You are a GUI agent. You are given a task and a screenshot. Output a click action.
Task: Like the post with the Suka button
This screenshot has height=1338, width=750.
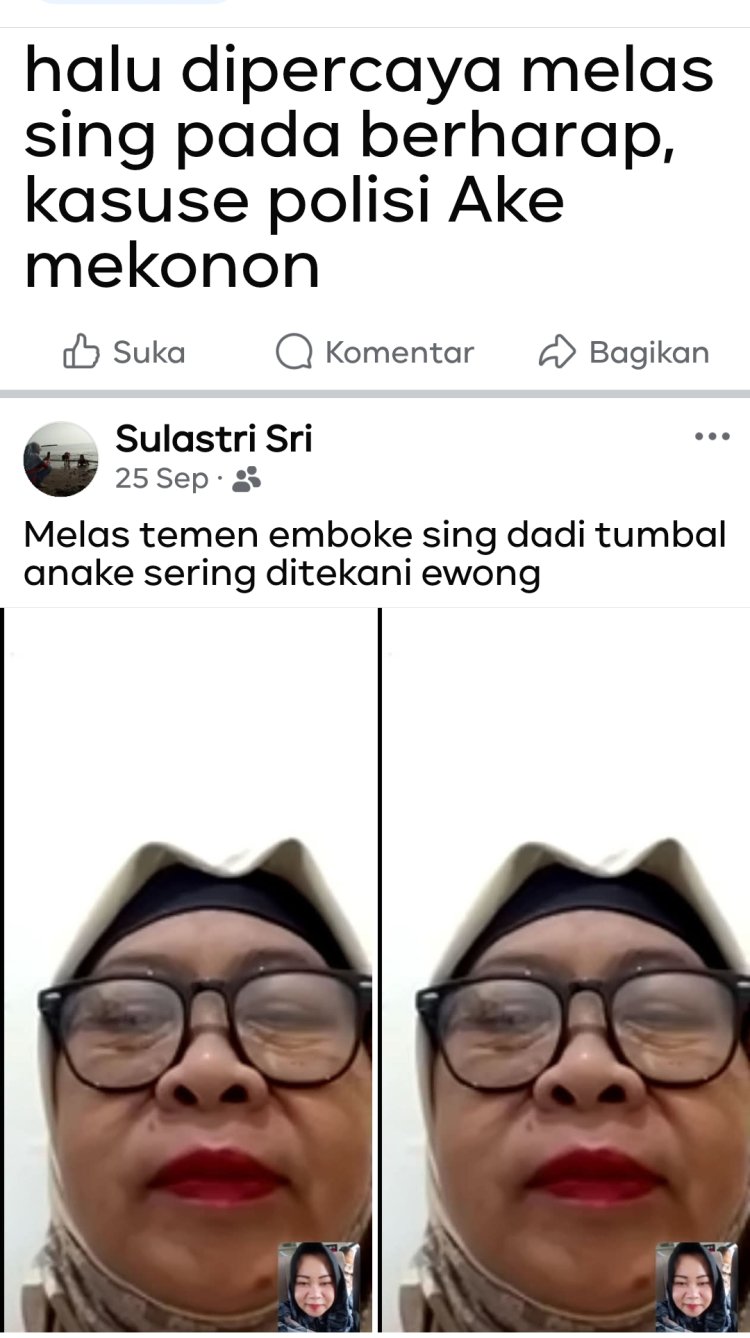point(124,352)
